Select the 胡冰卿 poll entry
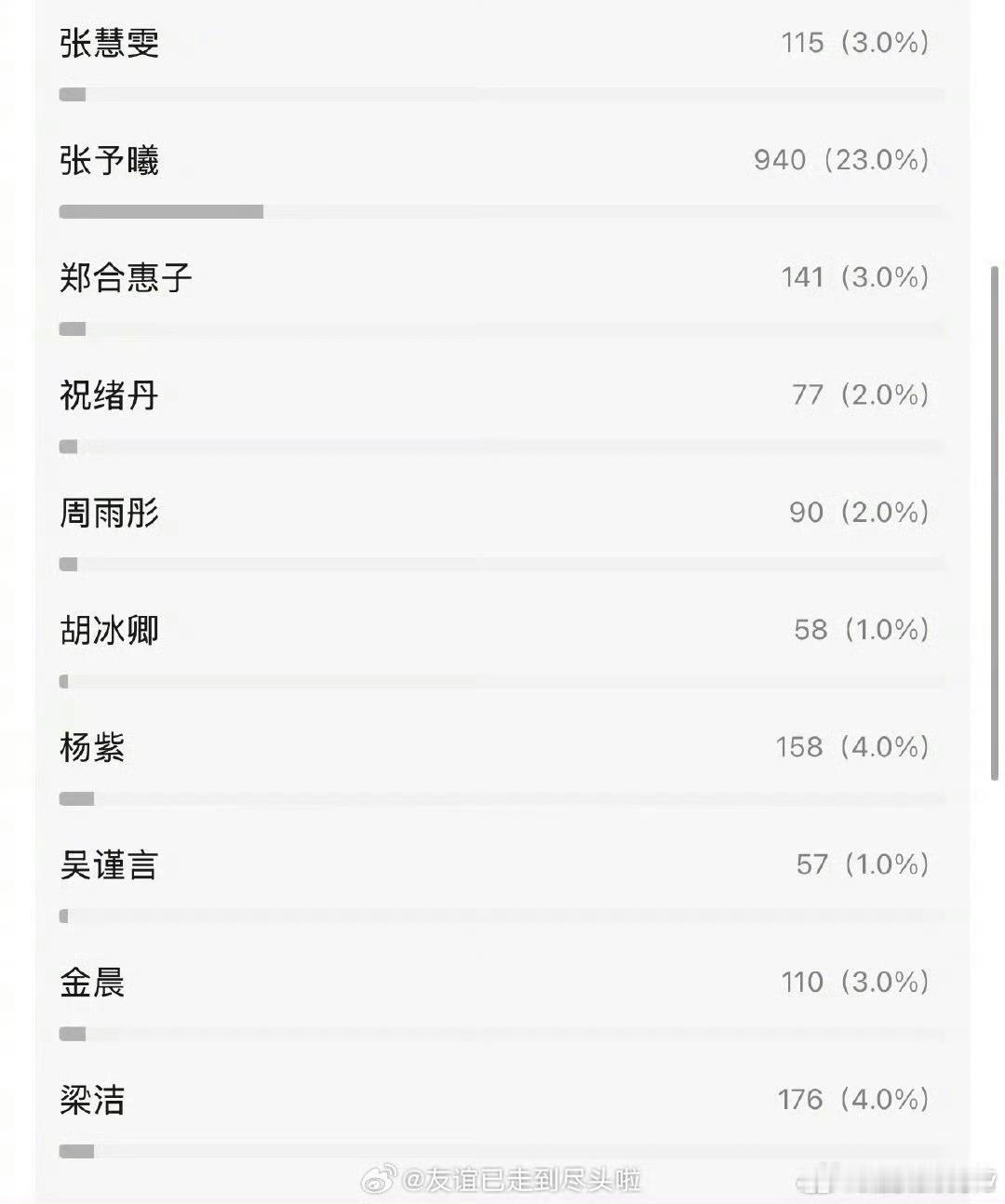 coord(109,630)
